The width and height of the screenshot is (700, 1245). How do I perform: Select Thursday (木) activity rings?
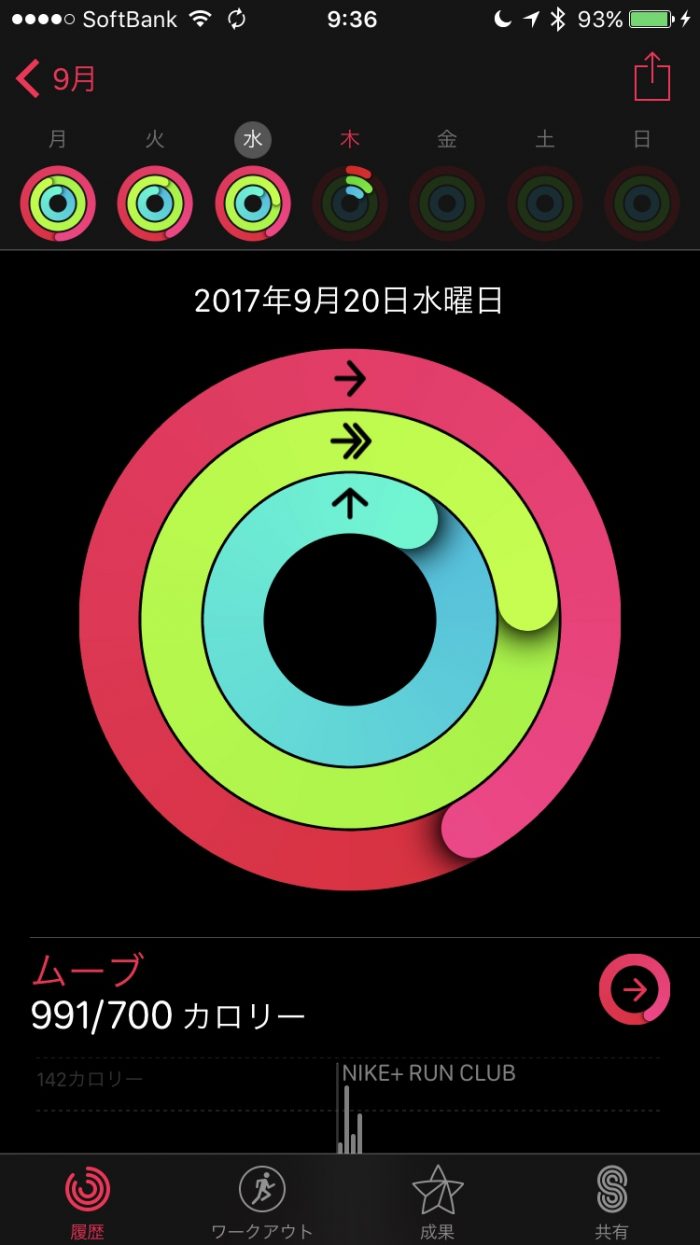tap(349, 203)
